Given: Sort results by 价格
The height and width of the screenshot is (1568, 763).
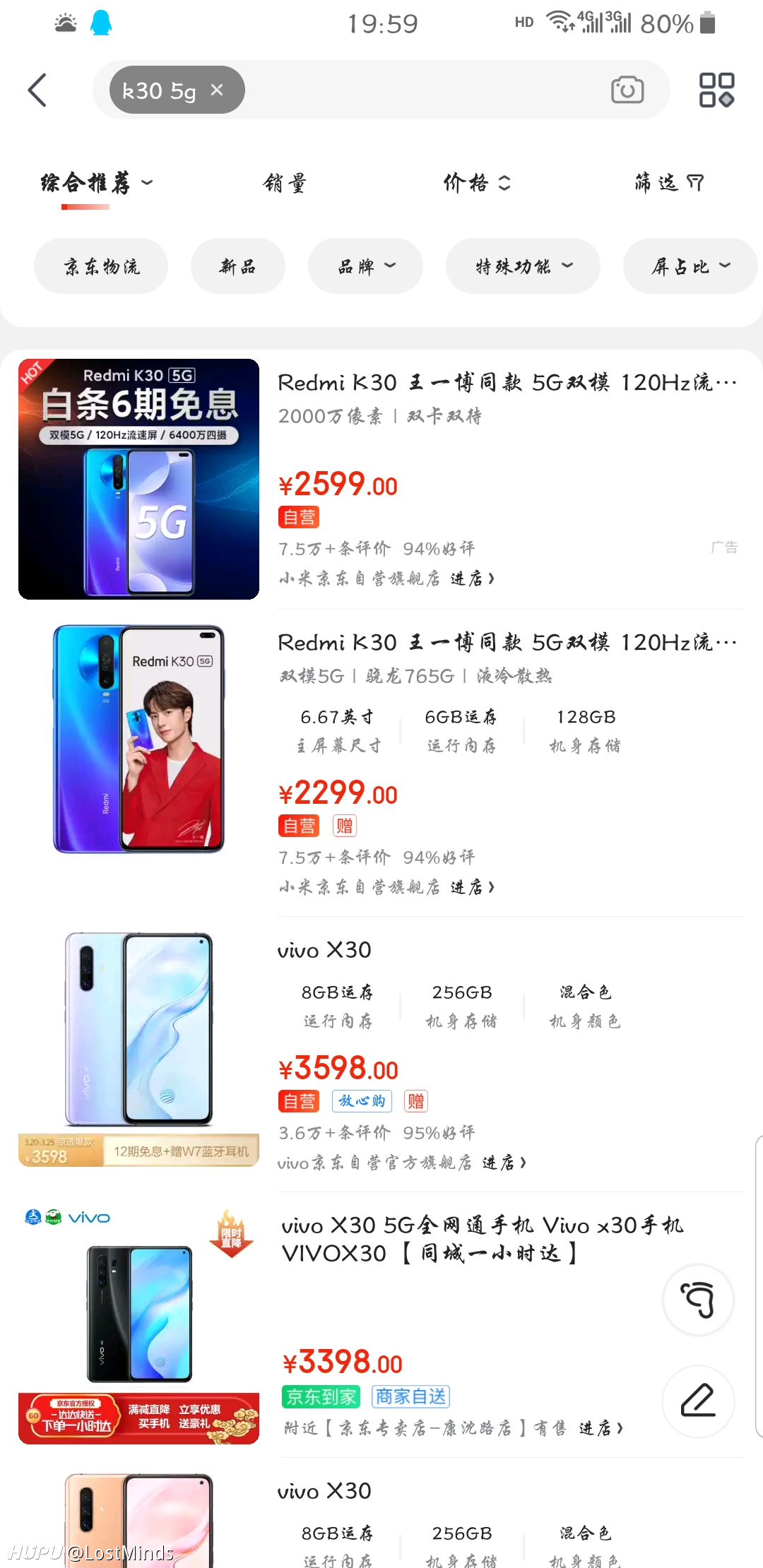Looking at the screenshot, I should [477, 183].
